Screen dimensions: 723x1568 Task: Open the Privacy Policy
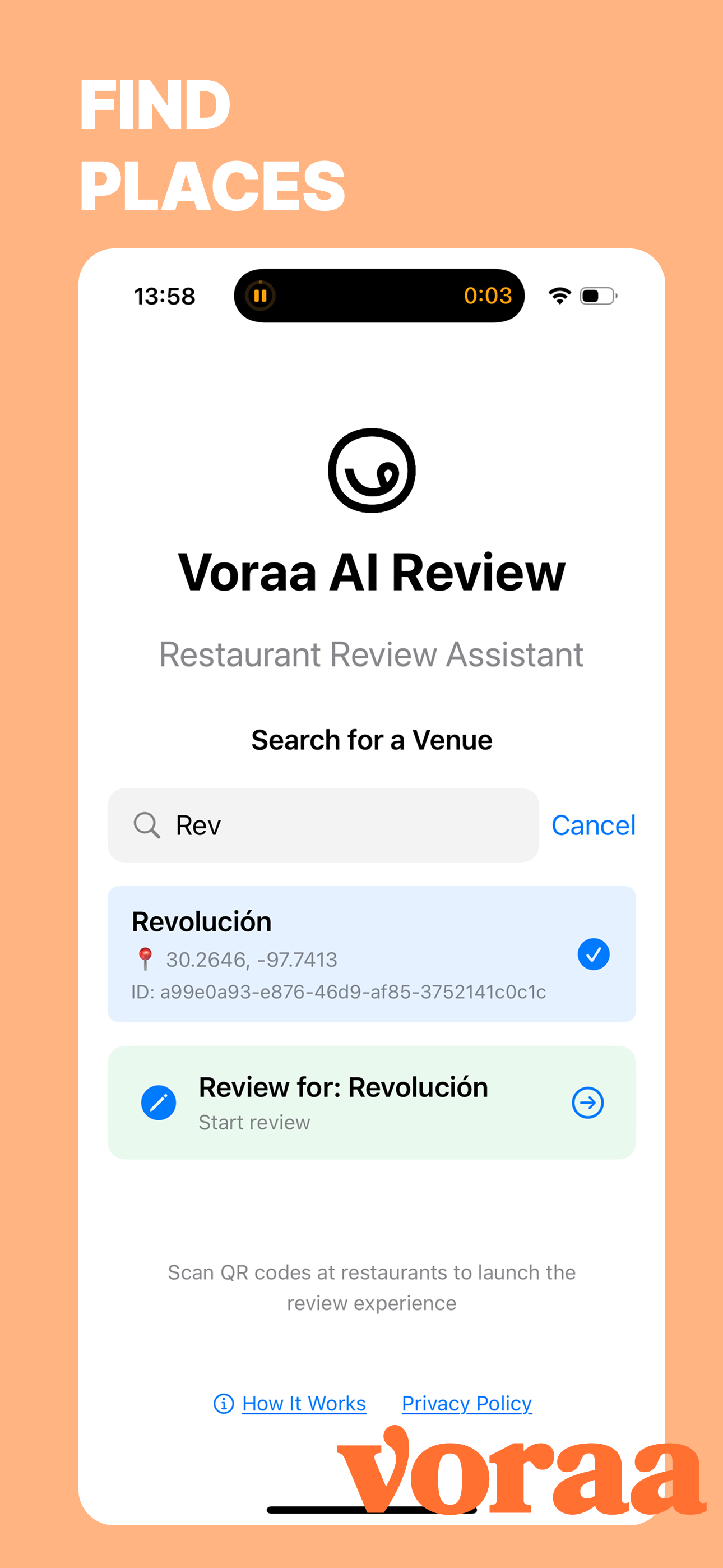tap(467, 1403)
